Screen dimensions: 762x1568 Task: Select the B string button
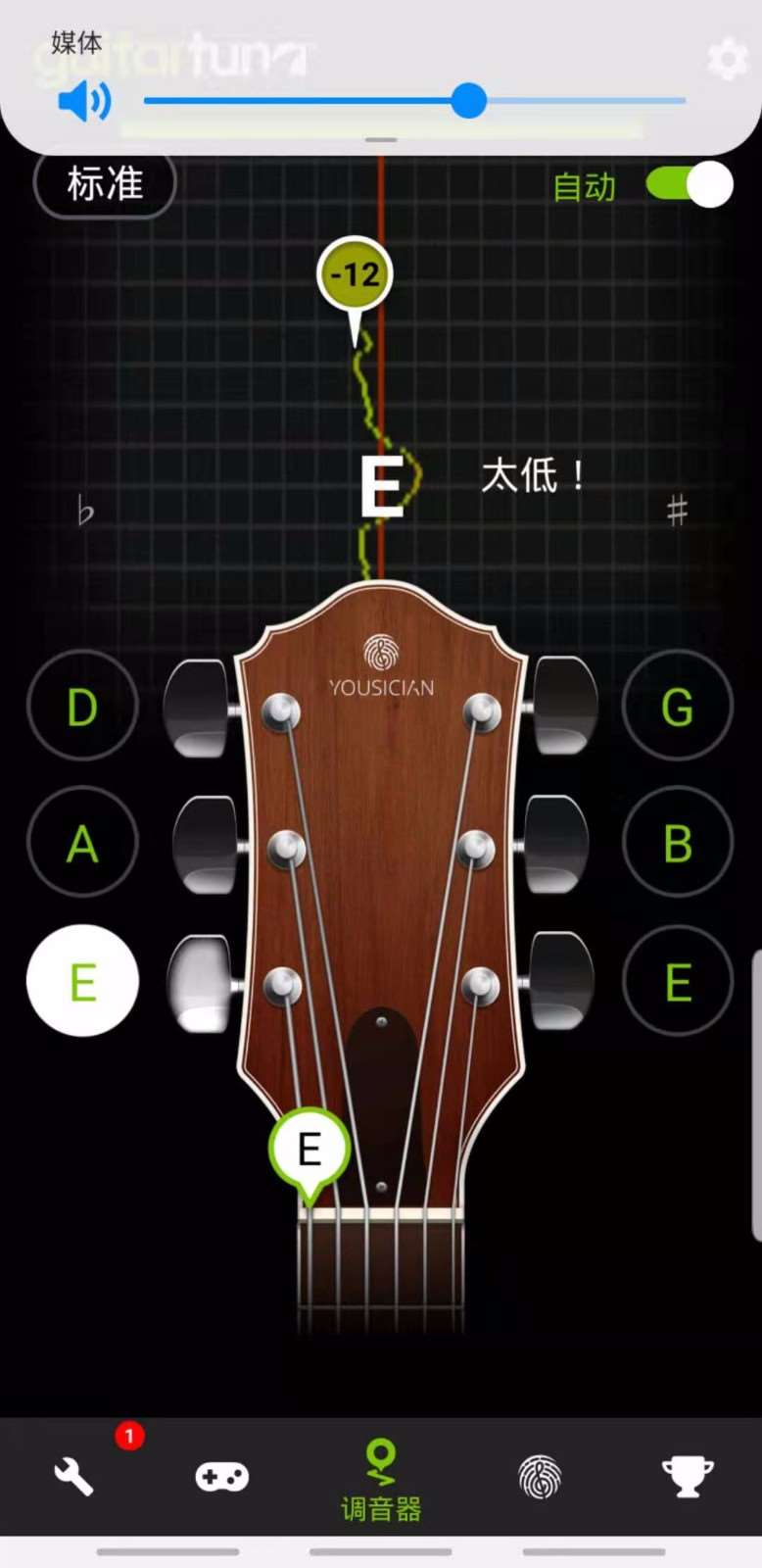coord(677,843)
